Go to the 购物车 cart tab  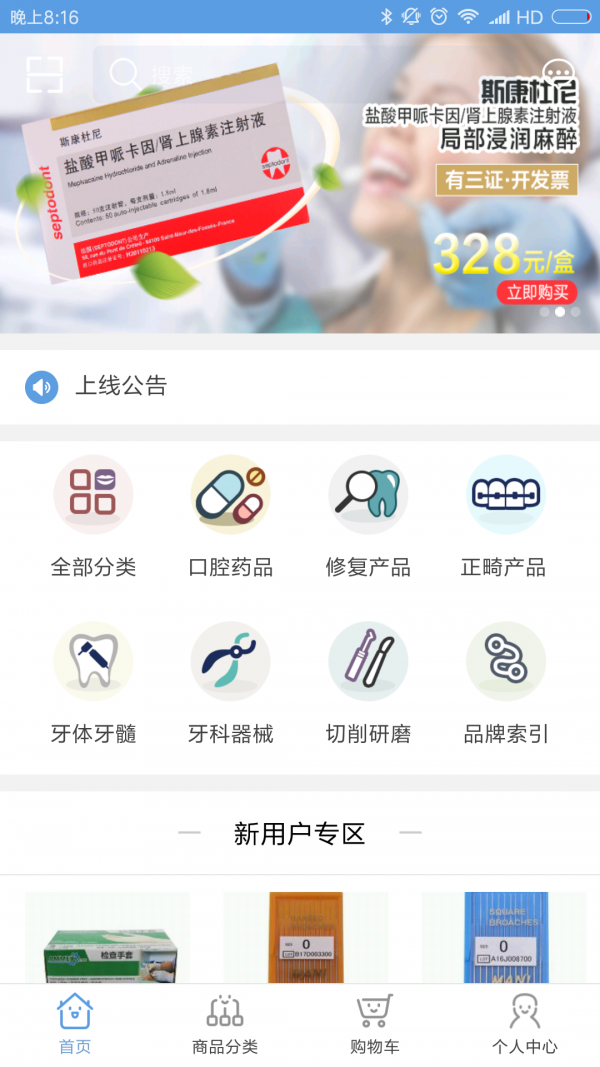[x=375, y=1025]
